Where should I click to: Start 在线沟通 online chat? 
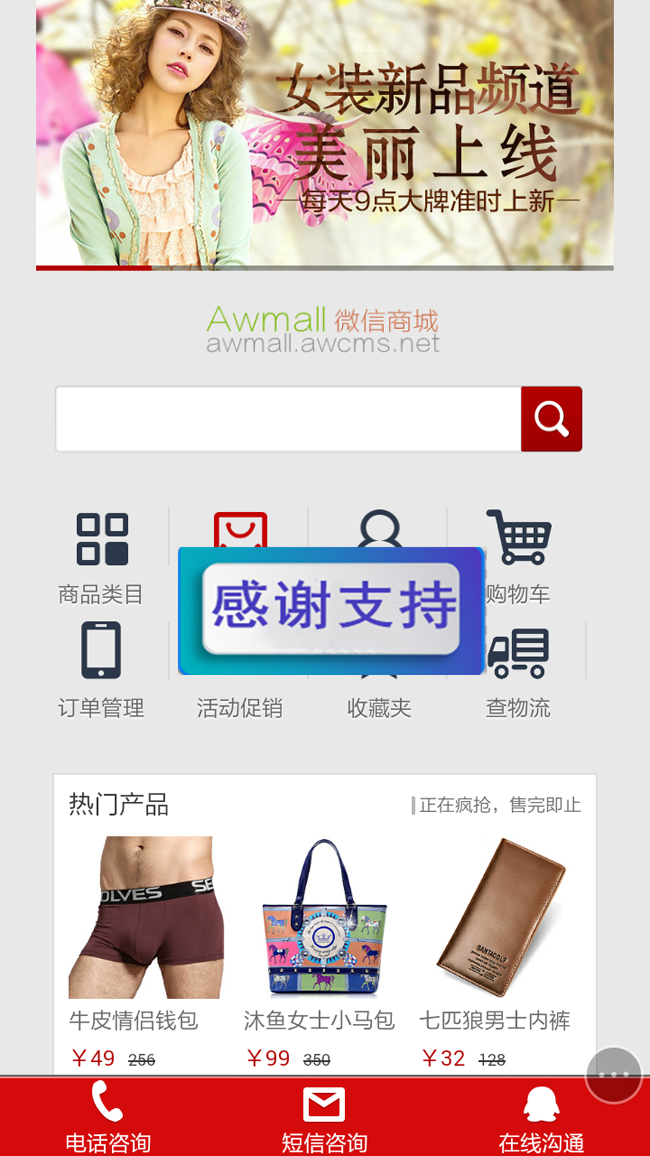(x=541, y=1118)
